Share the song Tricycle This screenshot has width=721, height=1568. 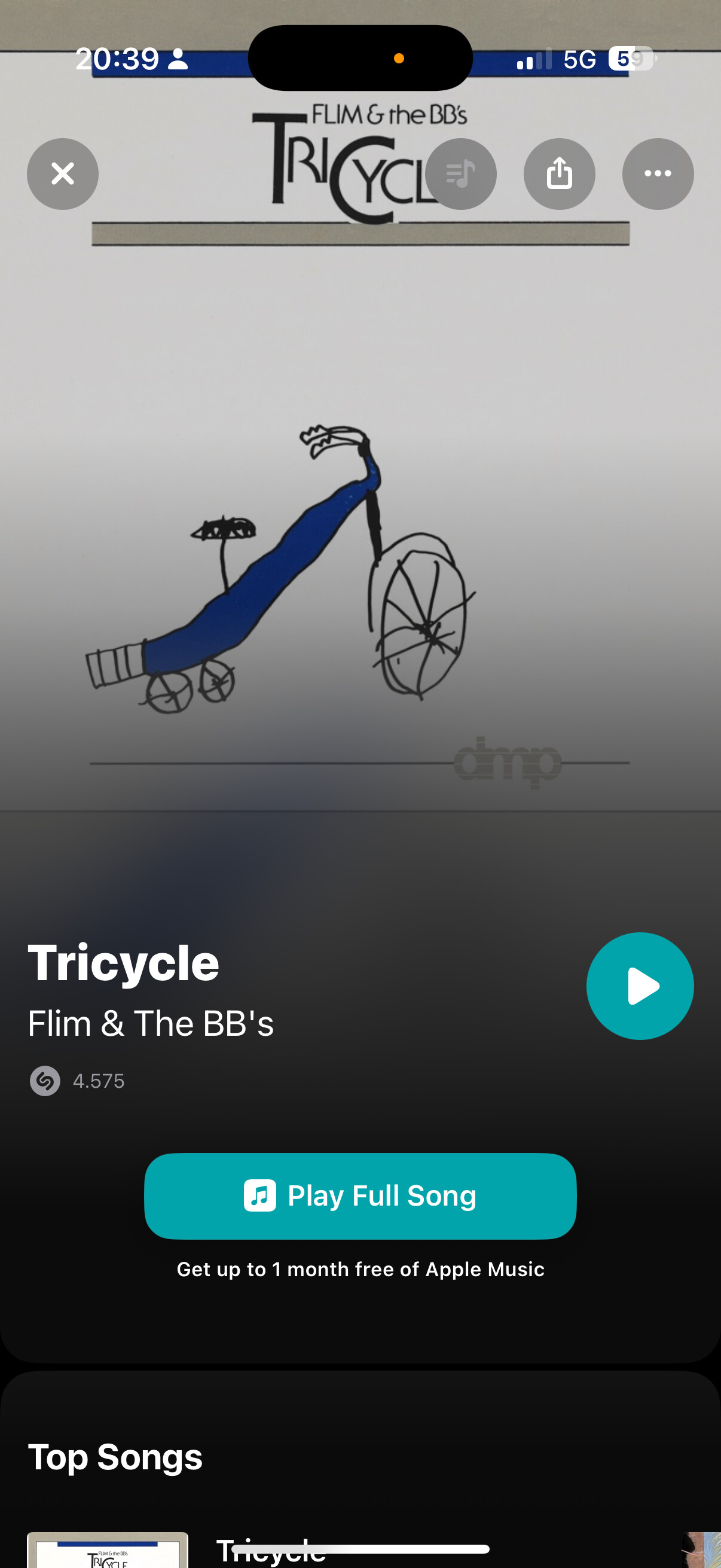click(x=559, y=174)
